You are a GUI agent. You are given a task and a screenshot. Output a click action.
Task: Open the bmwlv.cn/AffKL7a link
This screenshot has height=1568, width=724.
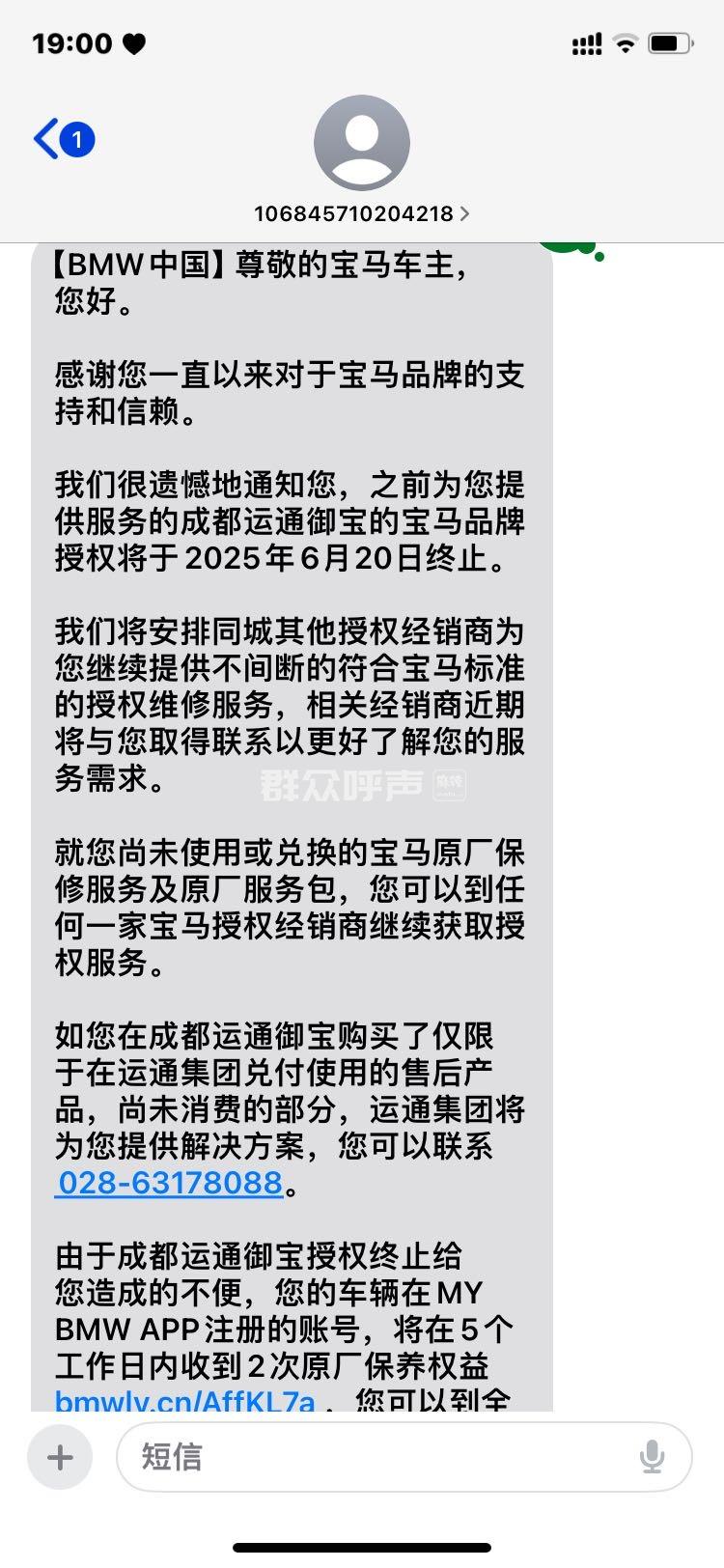pos(185,1400)
